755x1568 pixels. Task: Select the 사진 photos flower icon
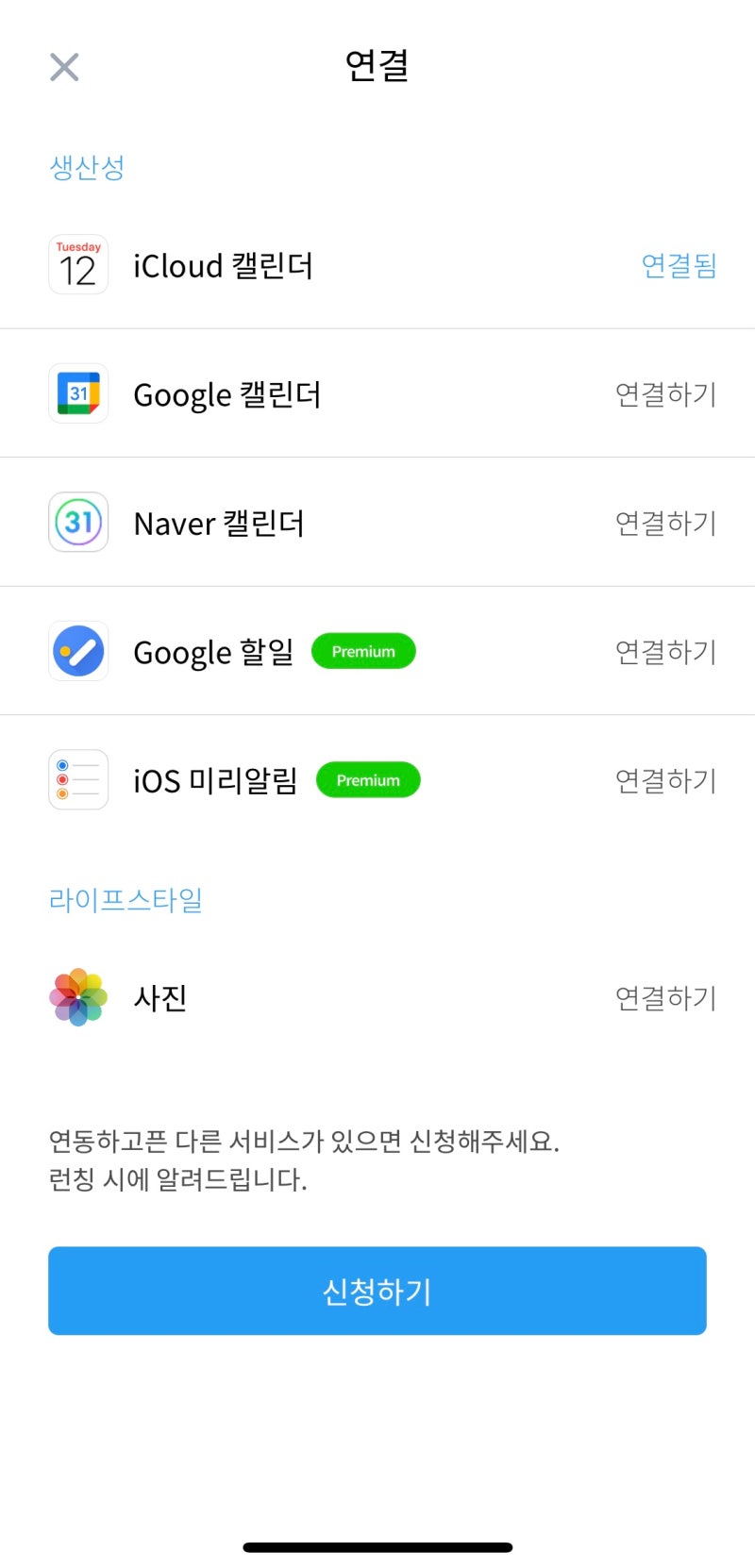click(x=77, y=999)
